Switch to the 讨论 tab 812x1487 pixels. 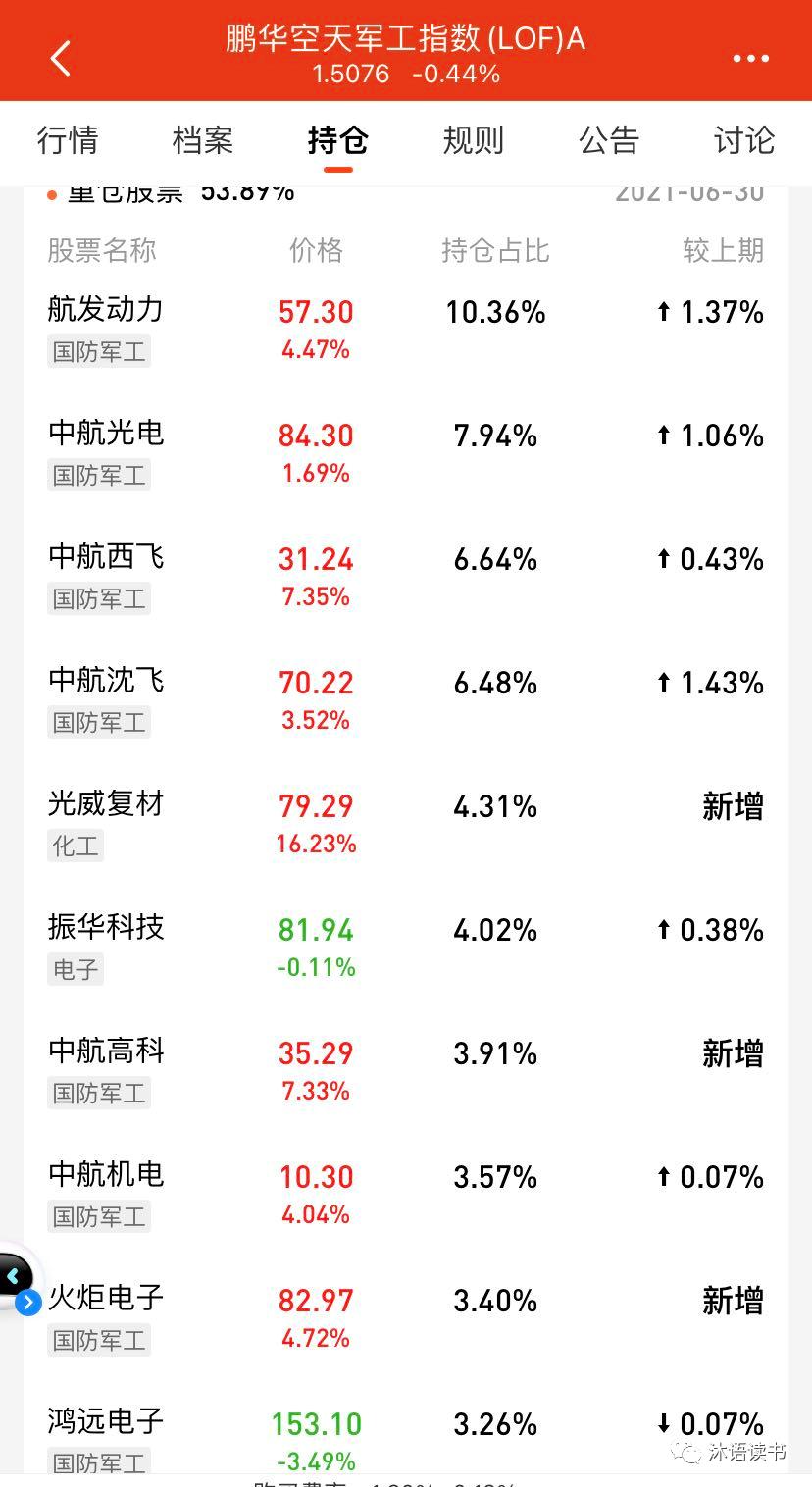pos(742,142)
